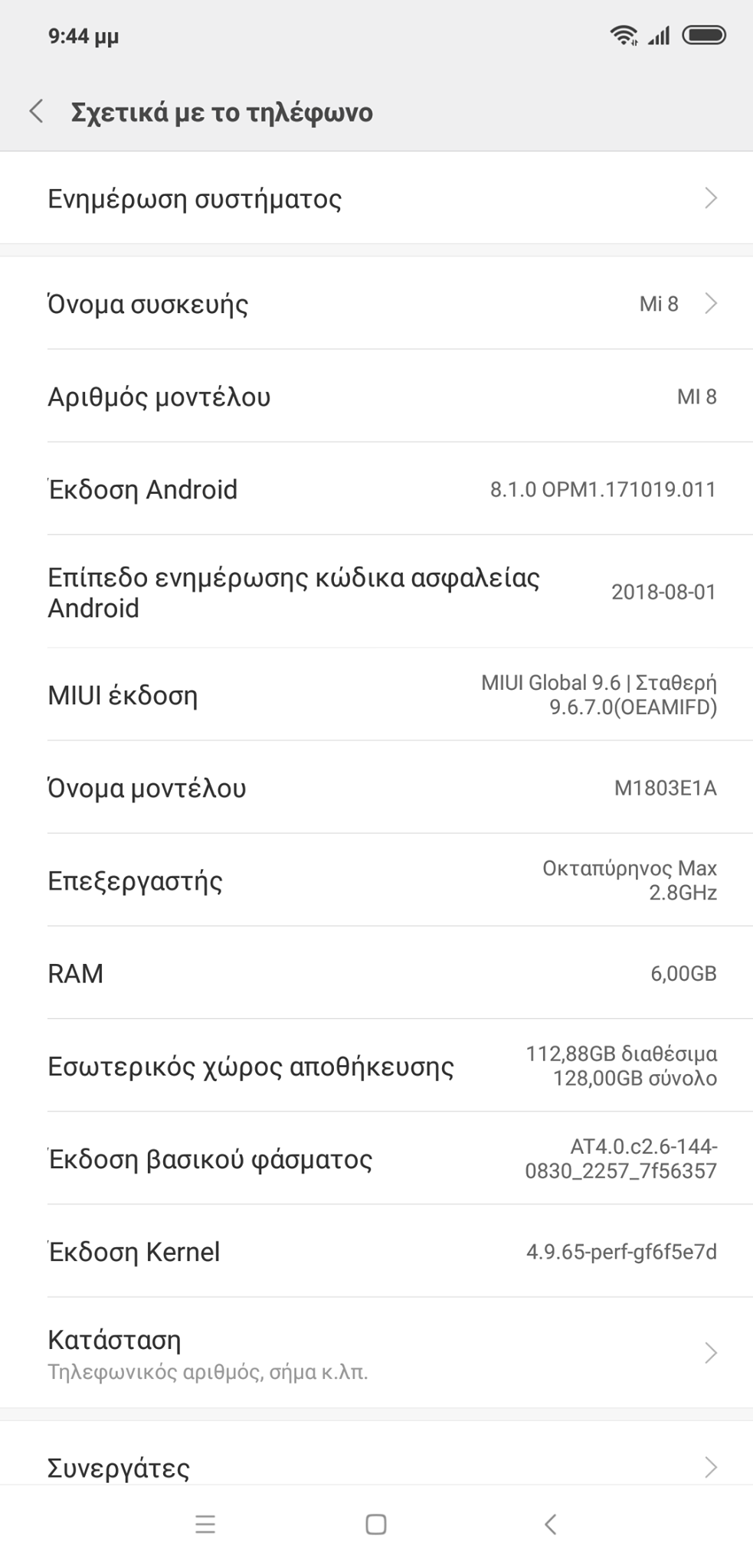Tap the MIUI έκδοση row
Image resolution: width=753 pixels, height=1568 pixels.
(376, 695)
